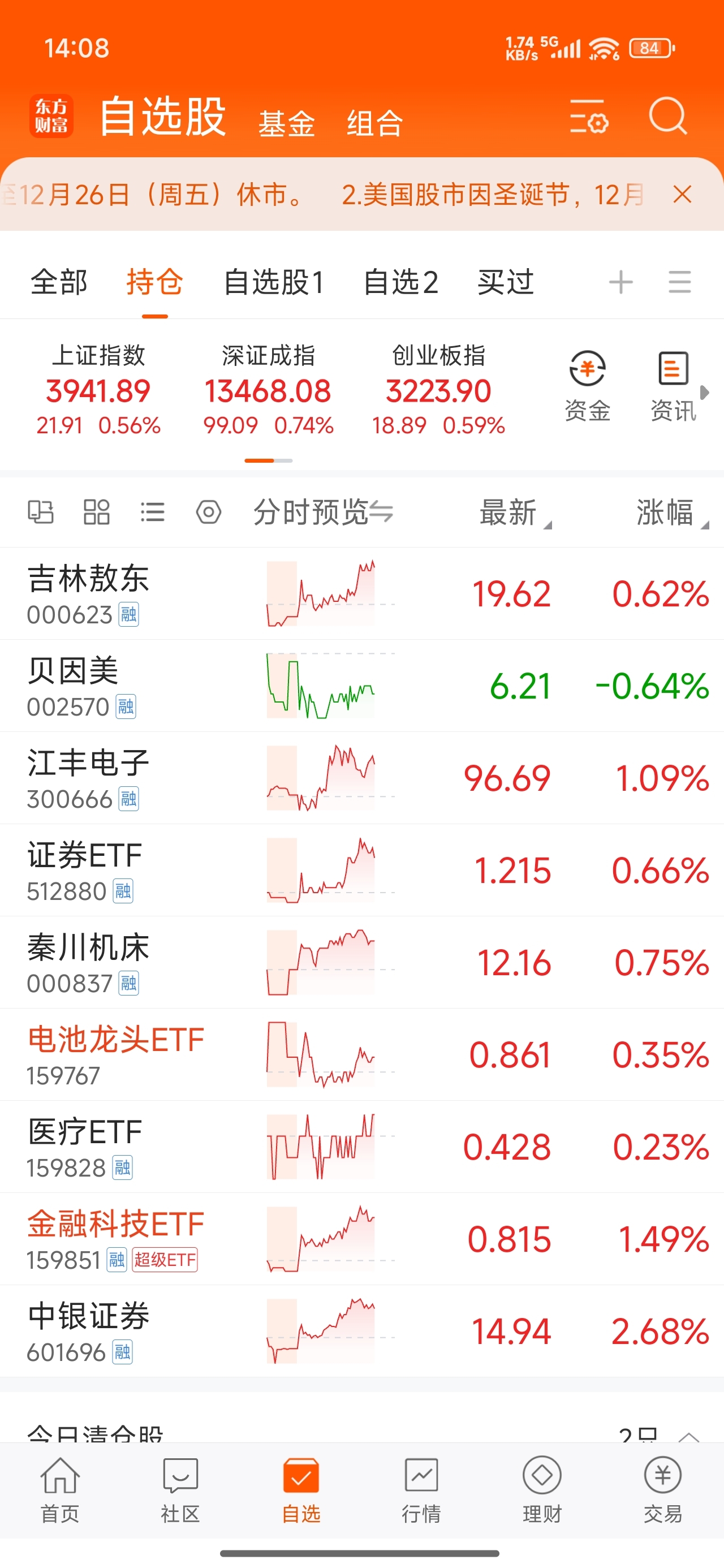Open the watchlist settings icon

(x=588, y=117)
